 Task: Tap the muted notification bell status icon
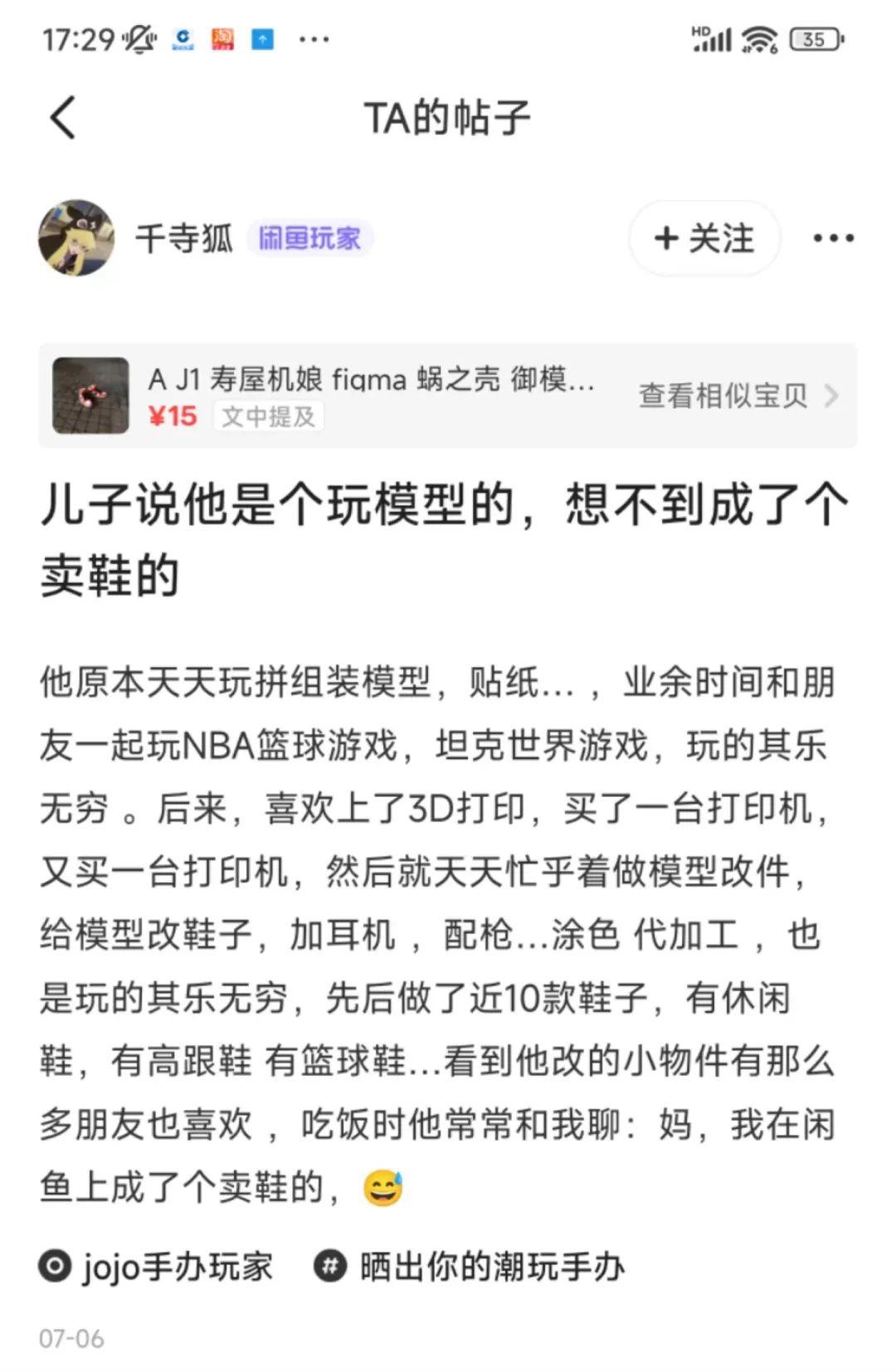pos(139,37)
